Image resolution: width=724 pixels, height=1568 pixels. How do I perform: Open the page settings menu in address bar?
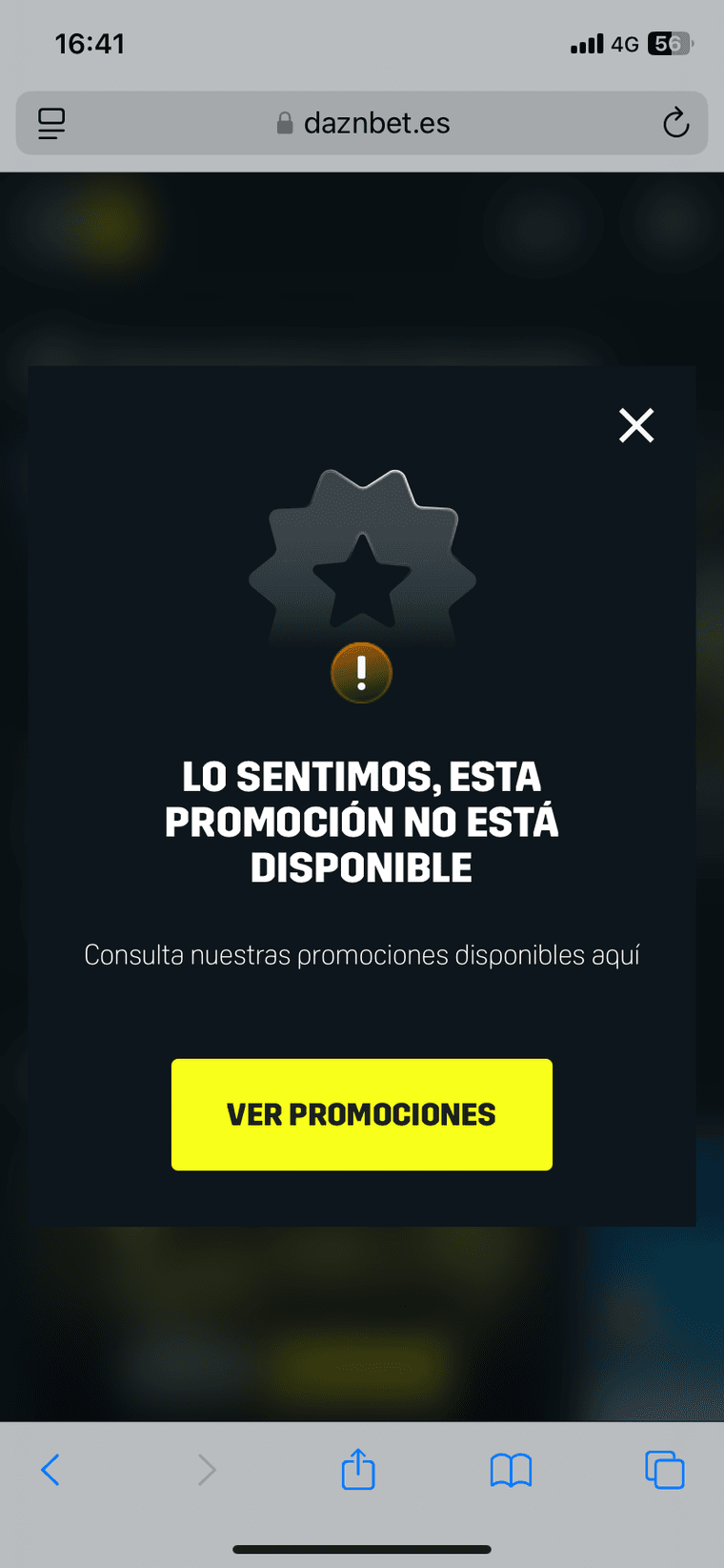click(51, 123)
